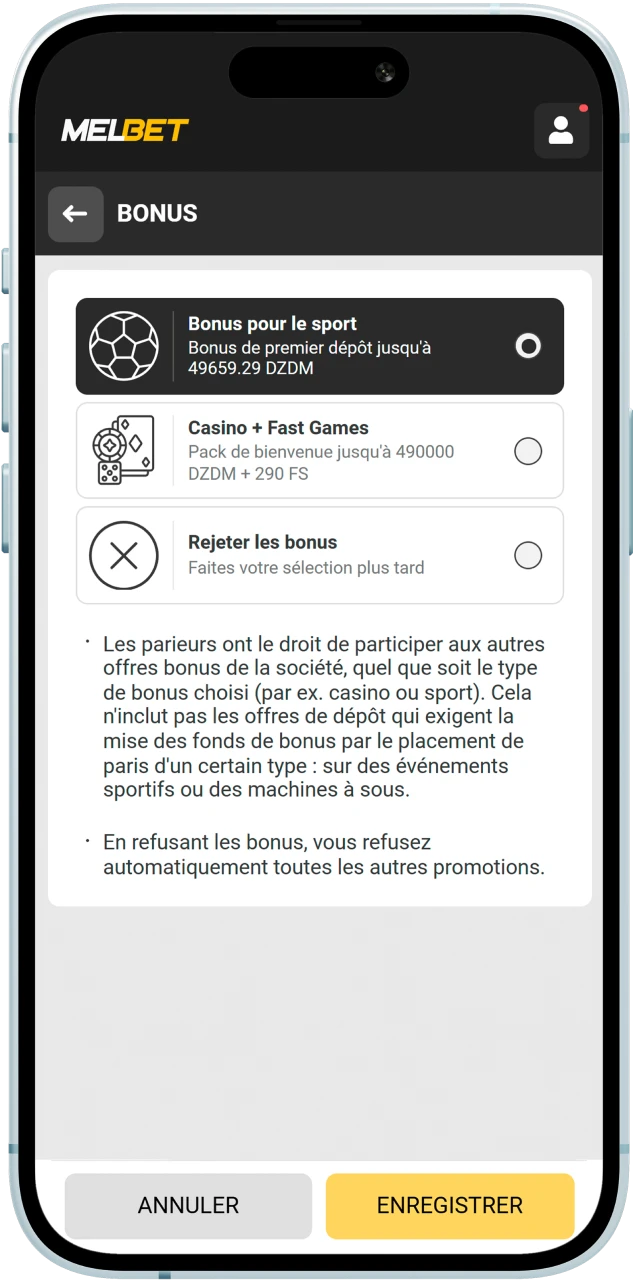Open the user profile icon
634x1280 pixels.
pyautogui.click(x=561, y=131)
